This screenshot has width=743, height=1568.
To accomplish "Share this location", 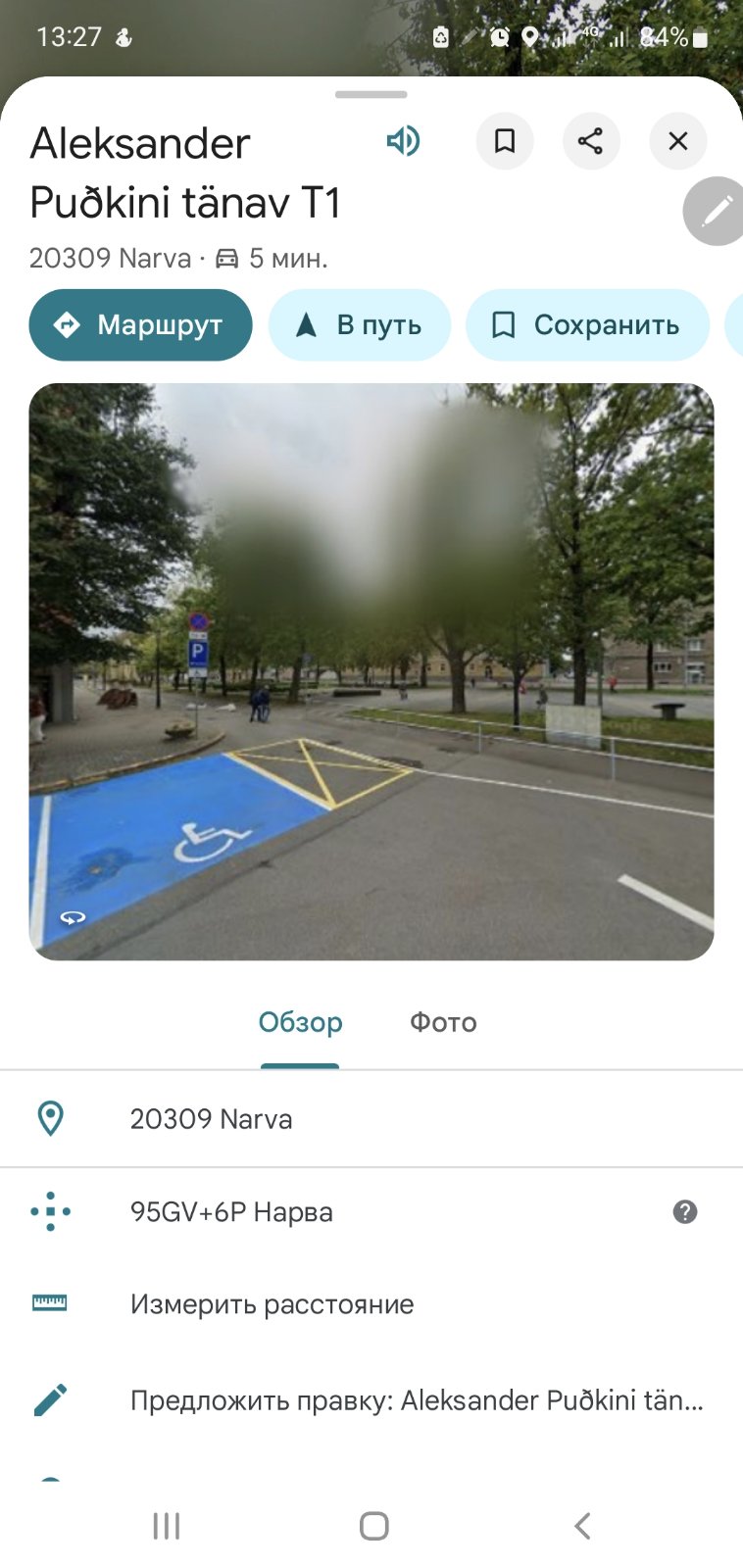I will [x=591, y=141].
